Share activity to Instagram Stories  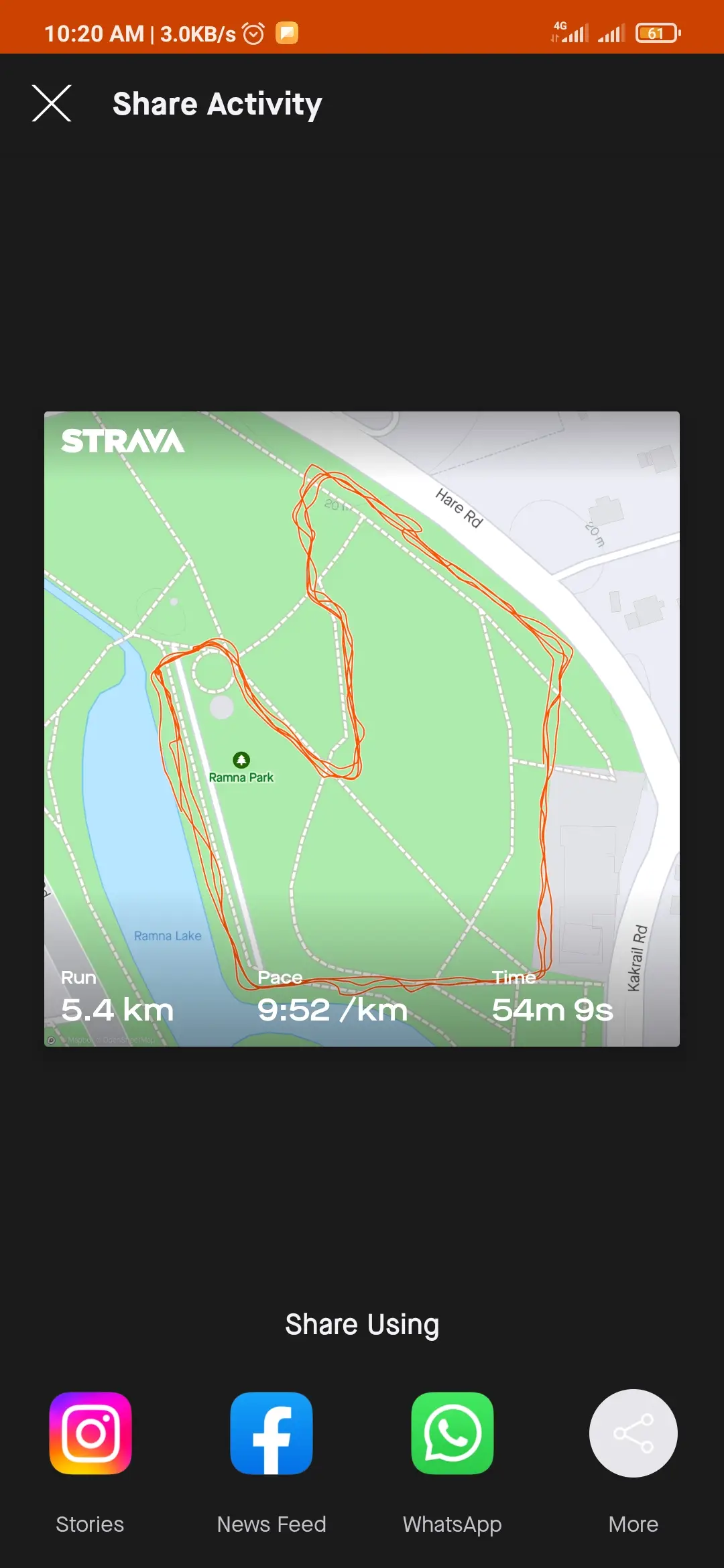(90, 1433)
